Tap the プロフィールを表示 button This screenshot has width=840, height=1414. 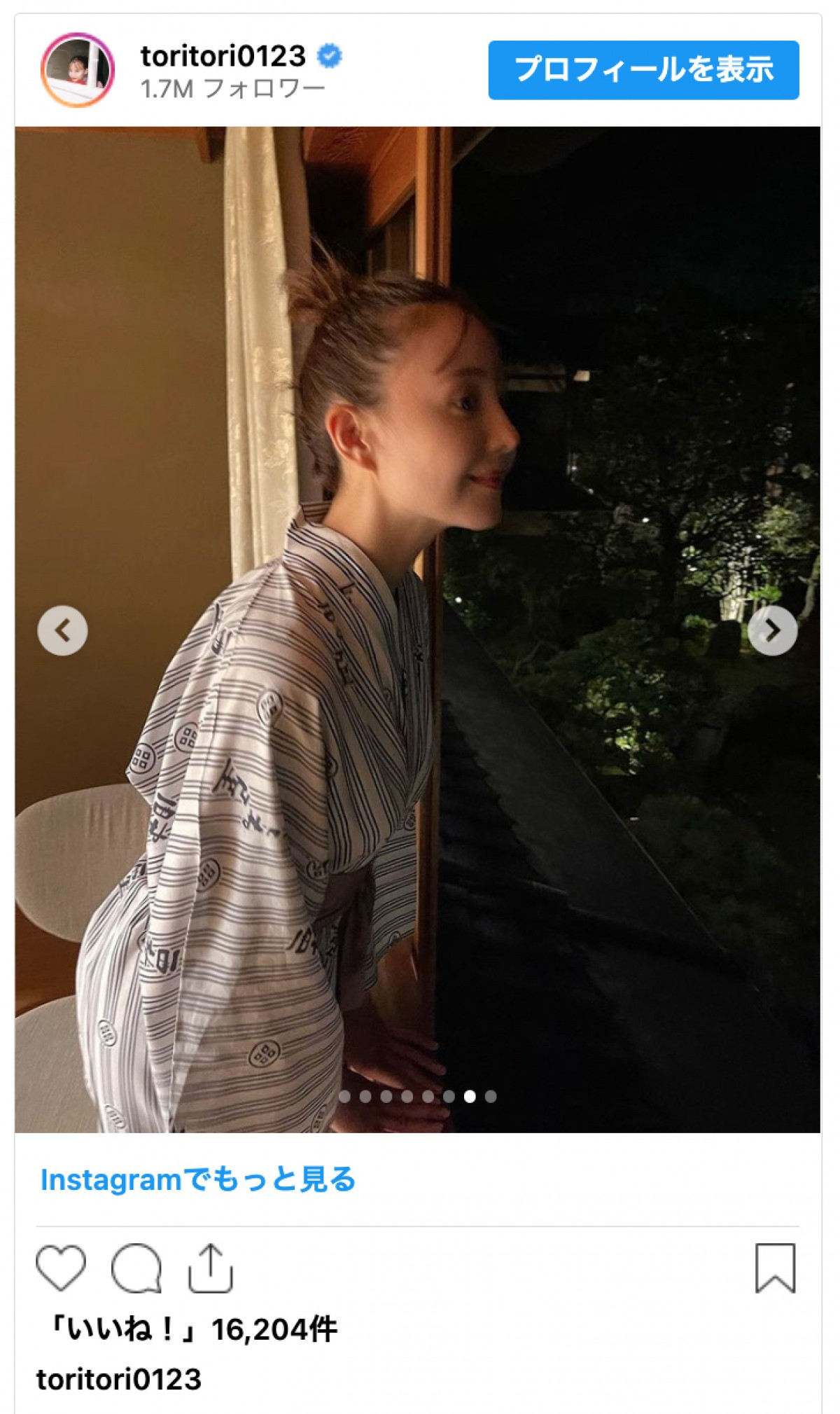click(x=643, y=70)
